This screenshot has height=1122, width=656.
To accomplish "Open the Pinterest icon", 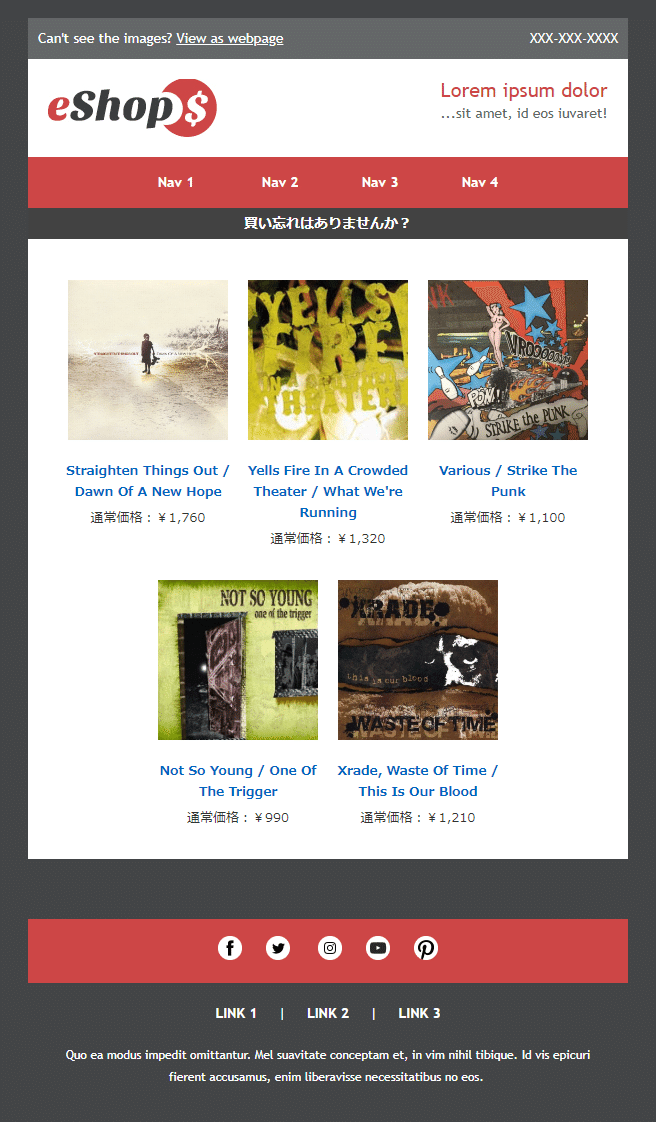I will click(x=426, y=948).
